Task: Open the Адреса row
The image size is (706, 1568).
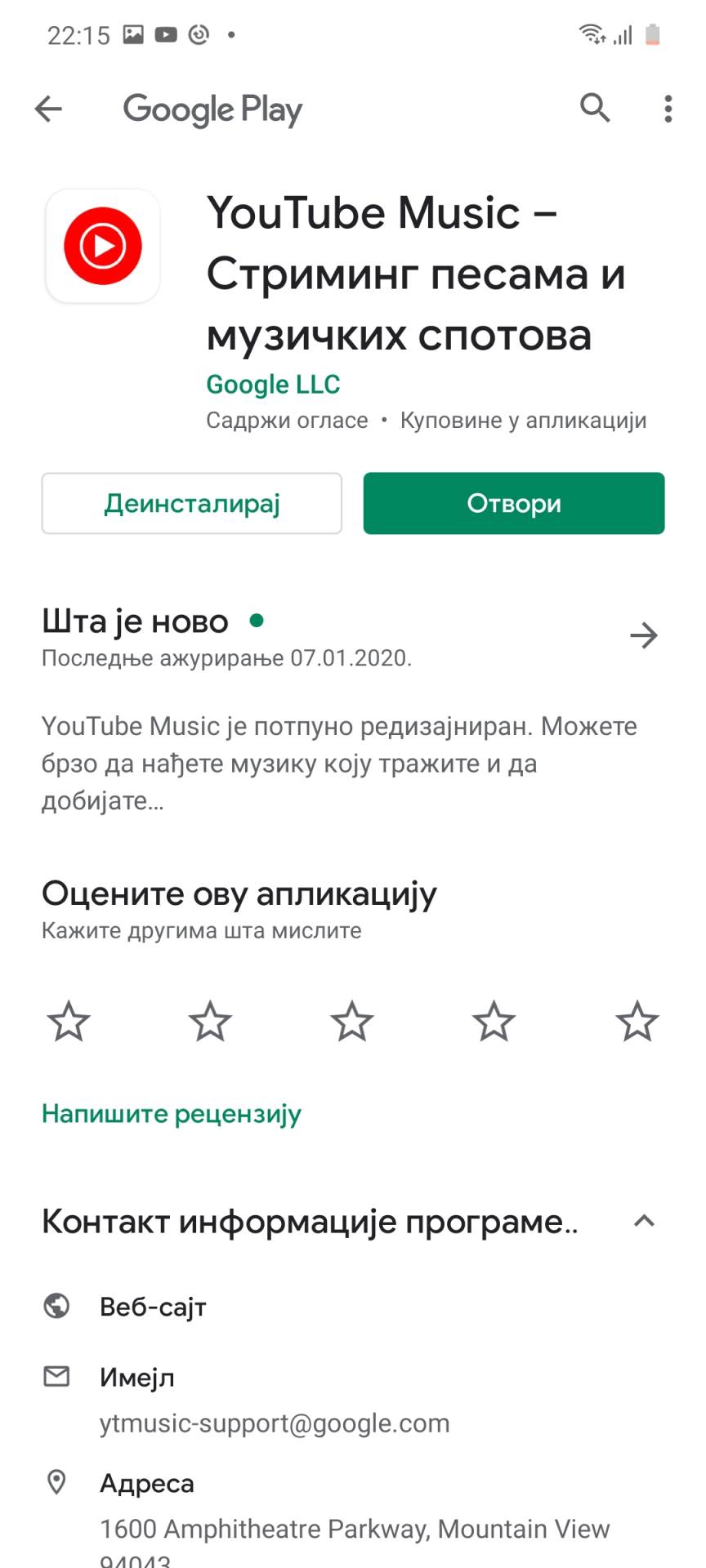Action: (147, 1483)
